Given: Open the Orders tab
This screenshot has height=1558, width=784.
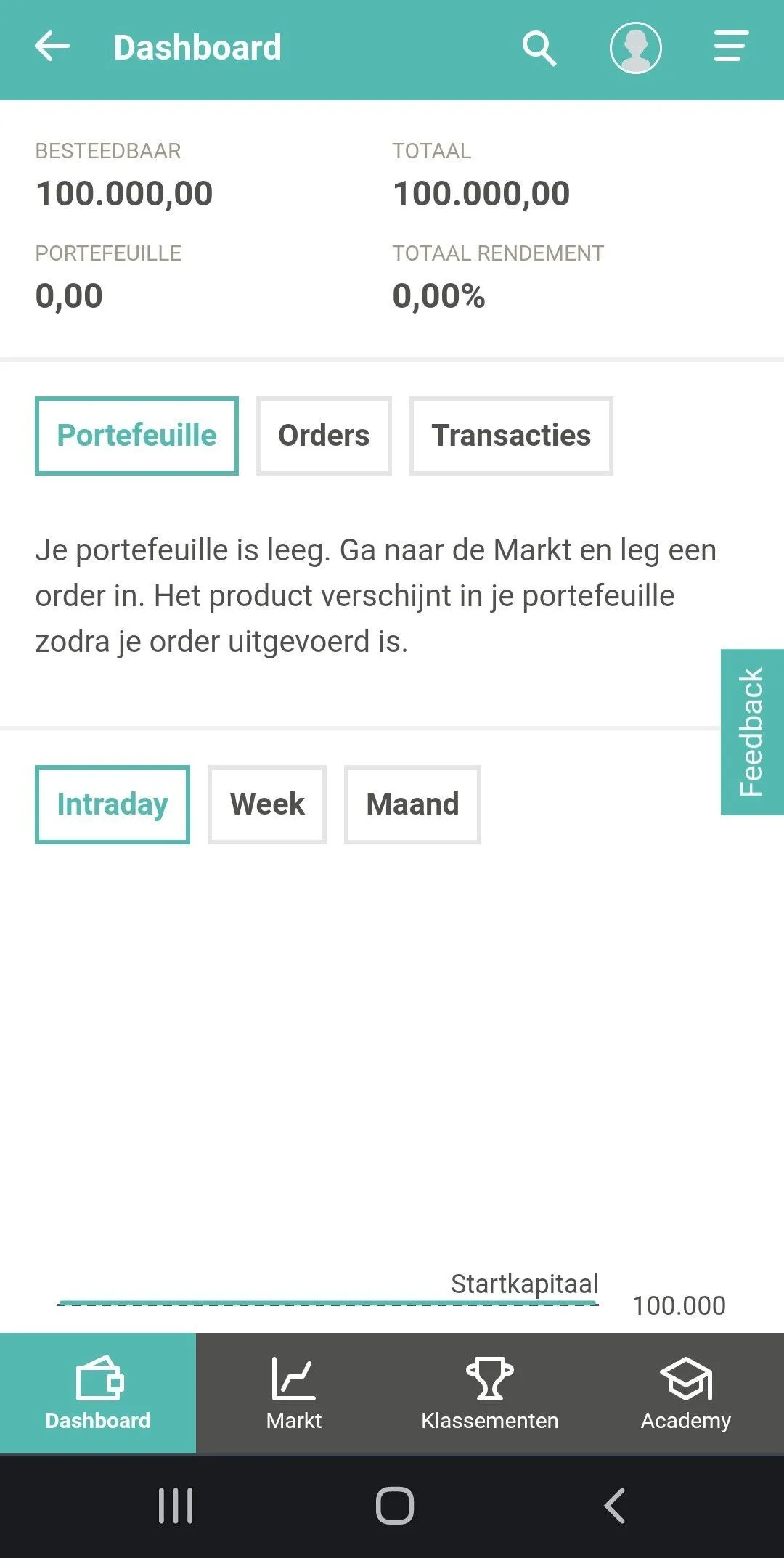Looking at the screenshot, I should click(323, 435).
